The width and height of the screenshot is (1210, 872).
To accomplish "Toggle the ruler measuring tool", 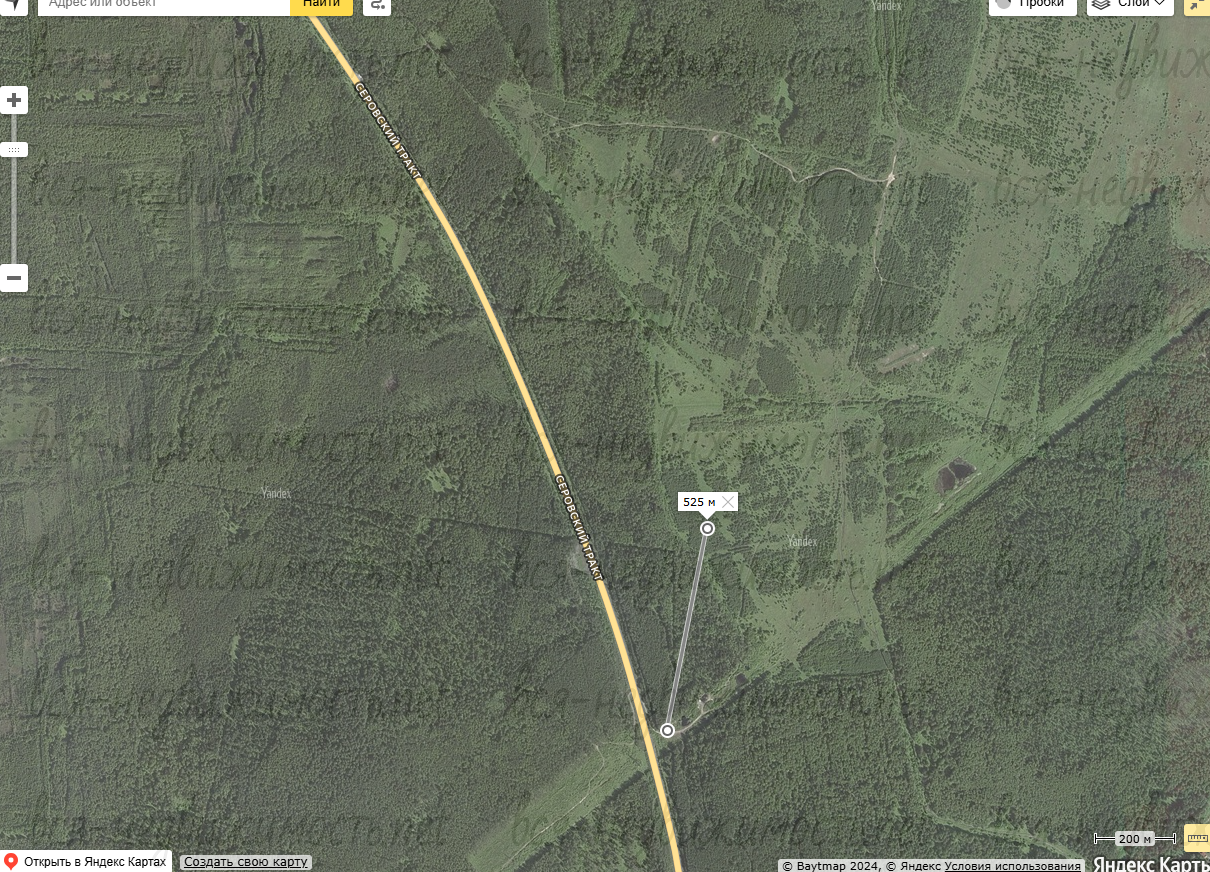I will pos(1196,838).
